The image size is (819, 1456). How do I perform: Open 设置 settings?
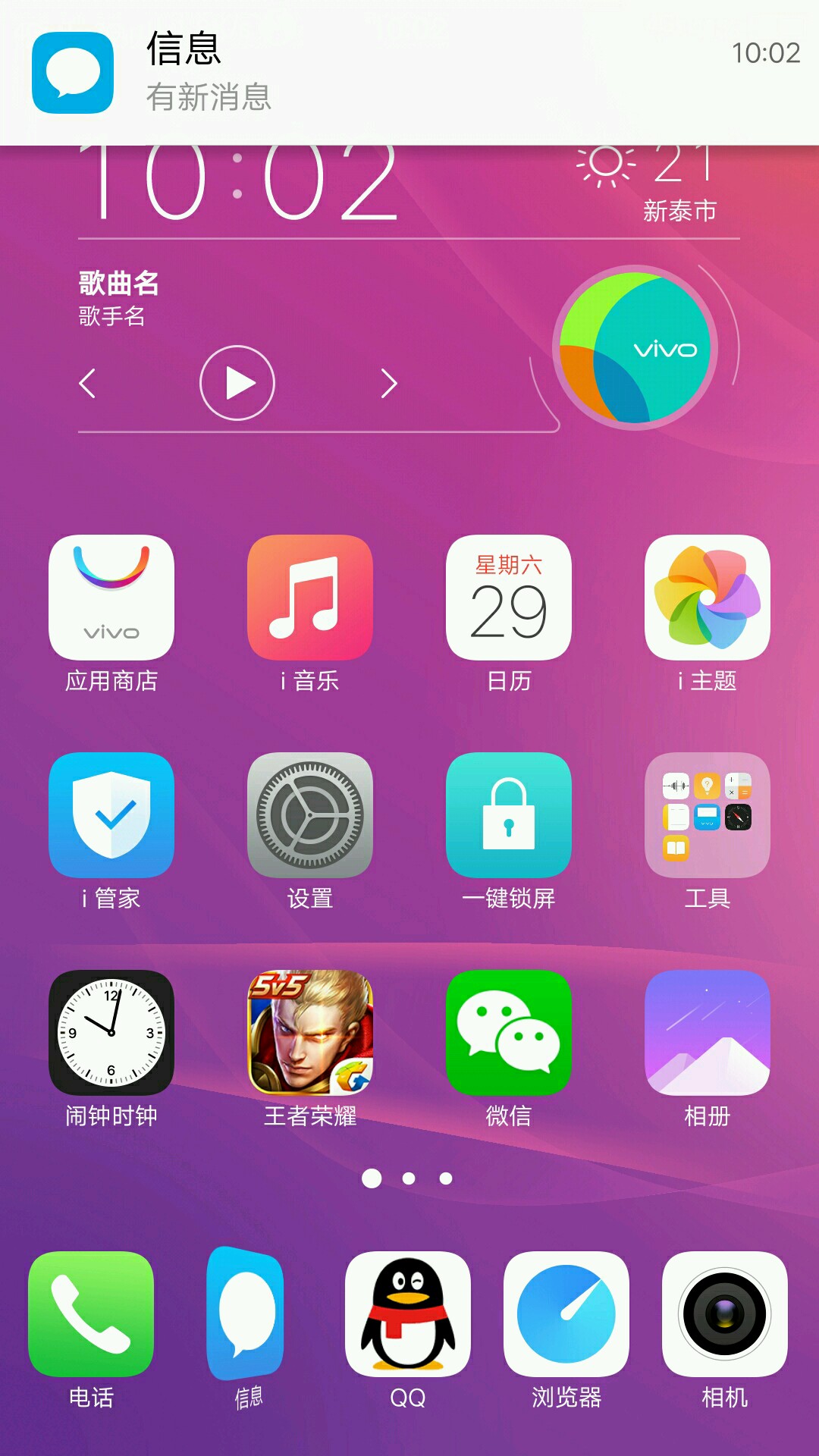pyautogui.click(x=310, y=815)
